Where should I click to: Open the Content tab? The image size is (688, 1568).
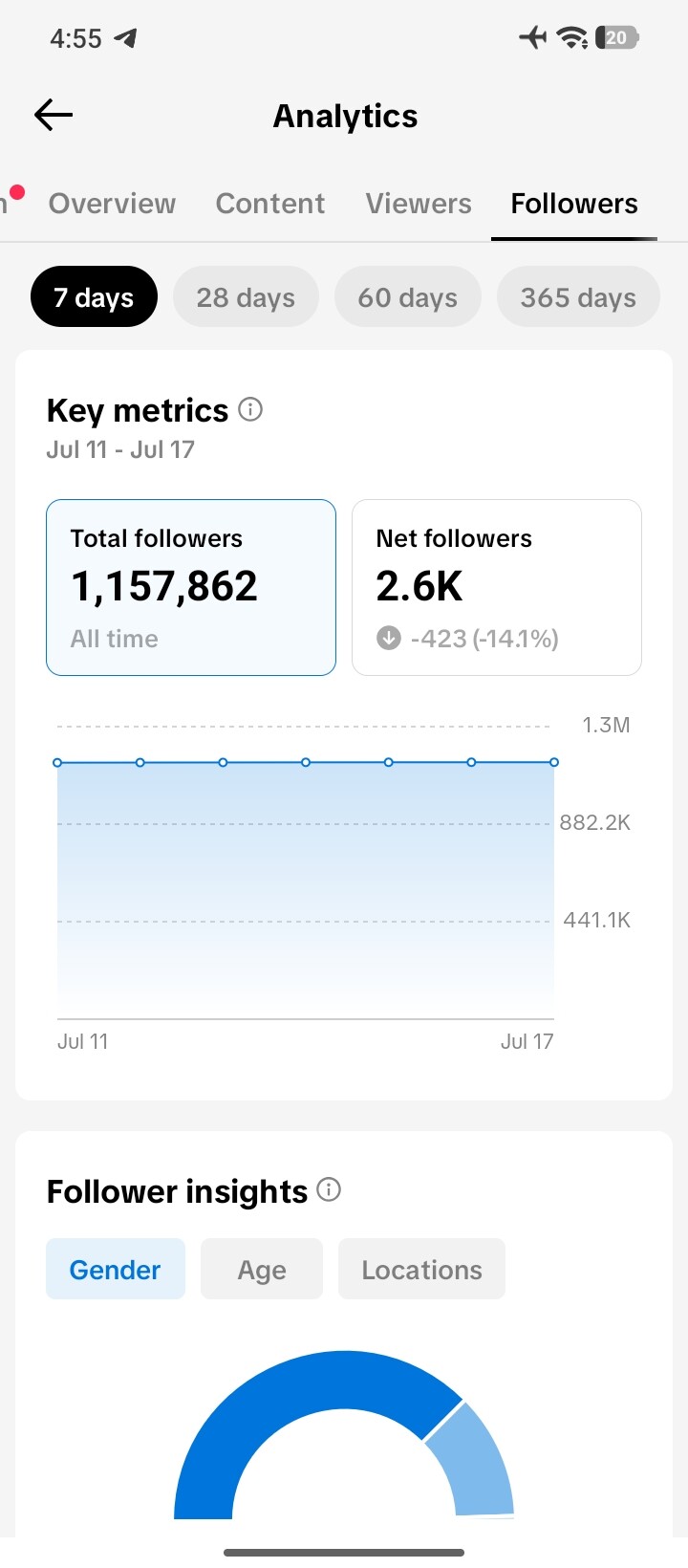point(269,204)
